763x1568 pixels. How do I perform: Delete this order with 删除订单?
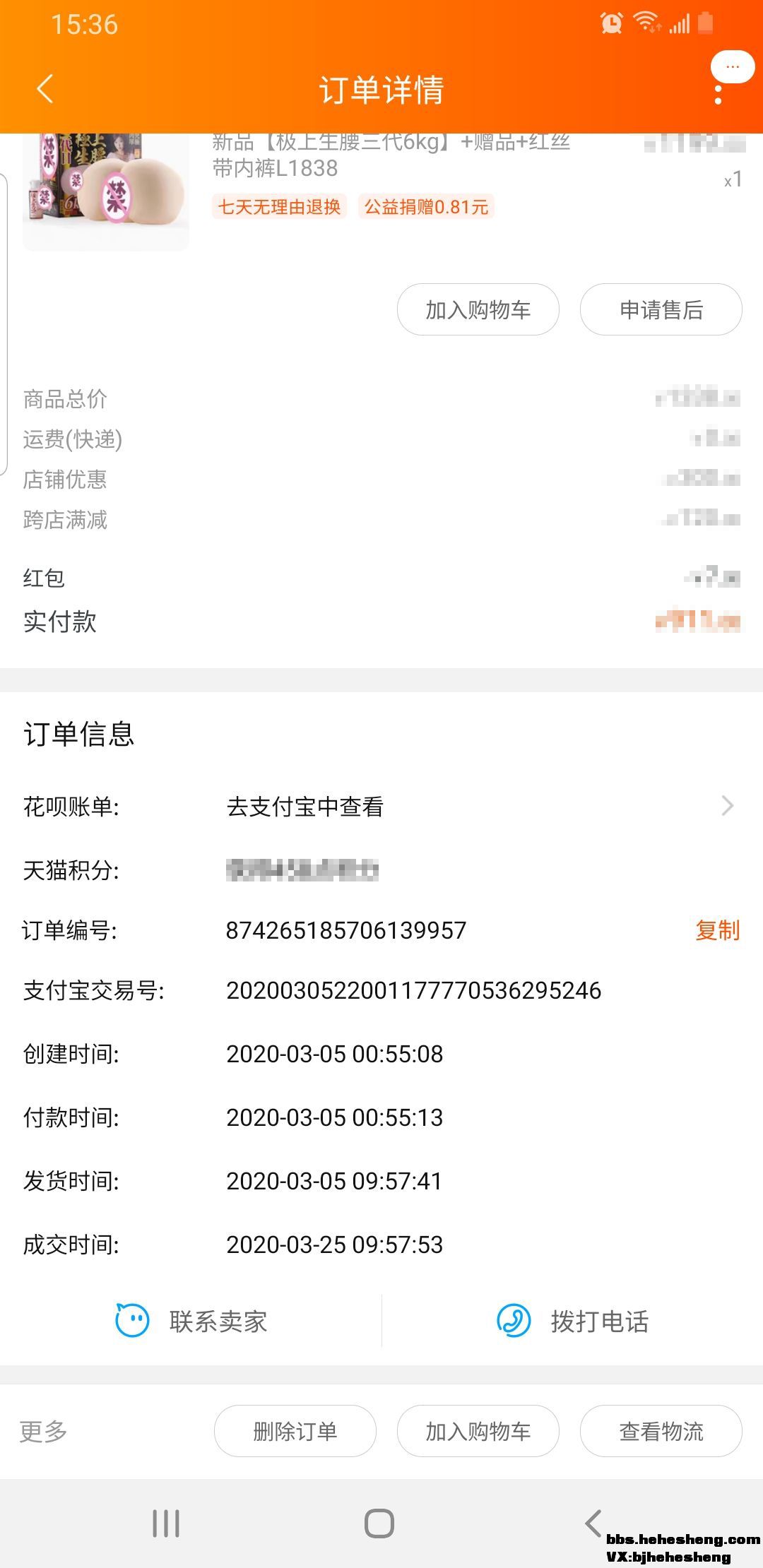(x=295, y=1431)
